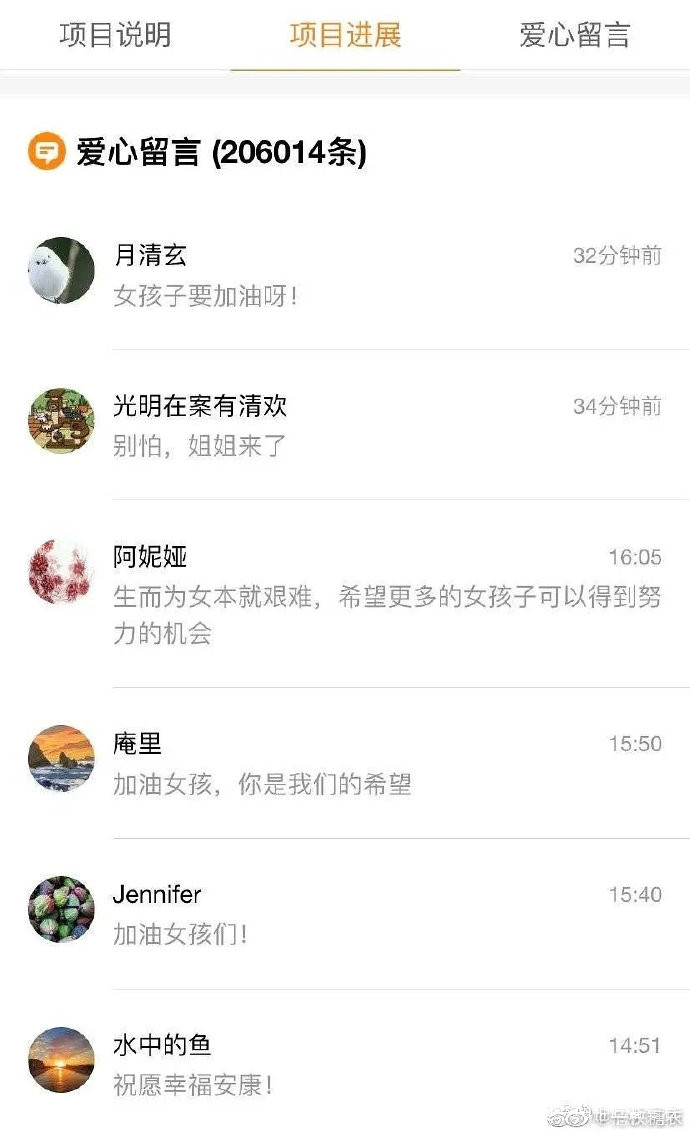Open Jennifer's avatar

61,909
